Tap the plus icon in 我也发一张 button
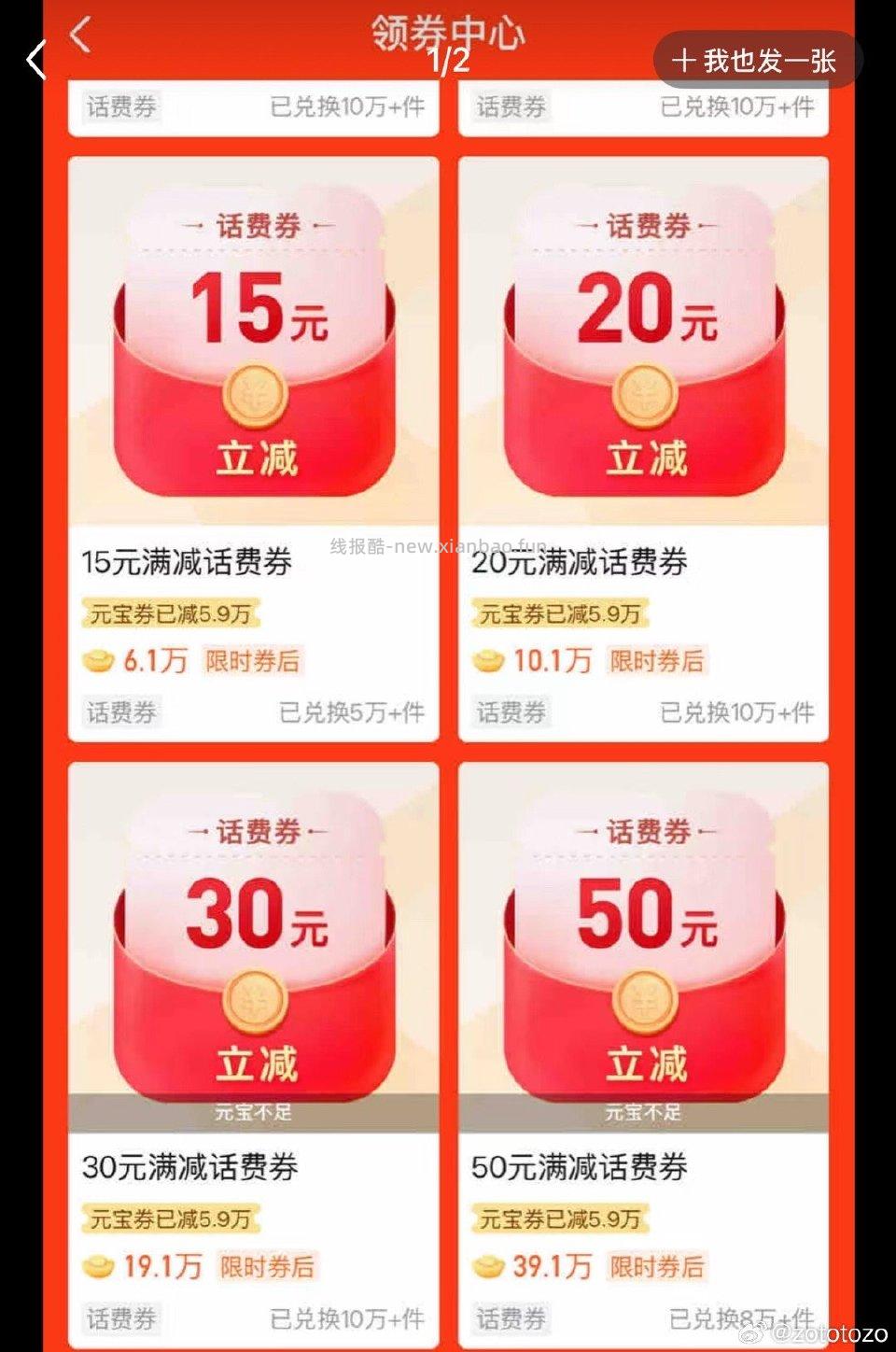The image size is (896, 1352). coord(684,58)
